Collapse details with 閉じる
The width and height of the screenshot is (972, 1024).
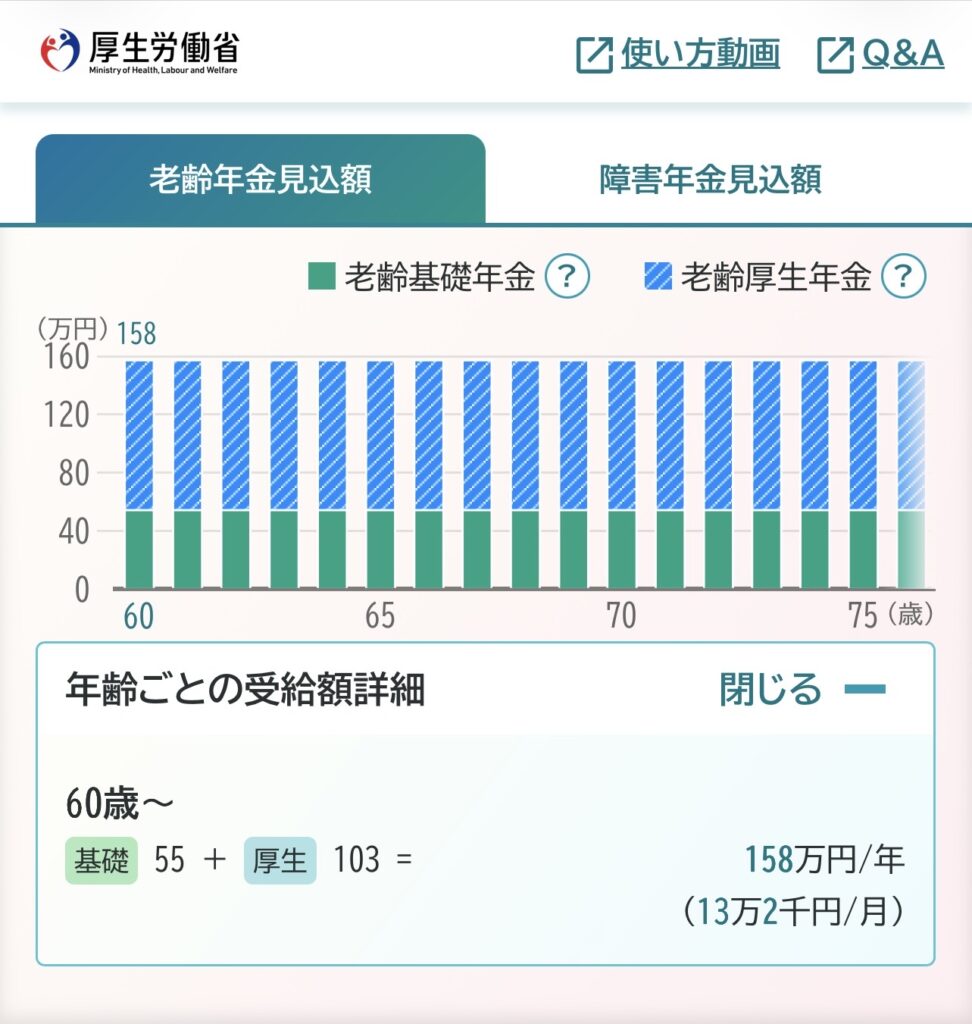coord(802,689)
